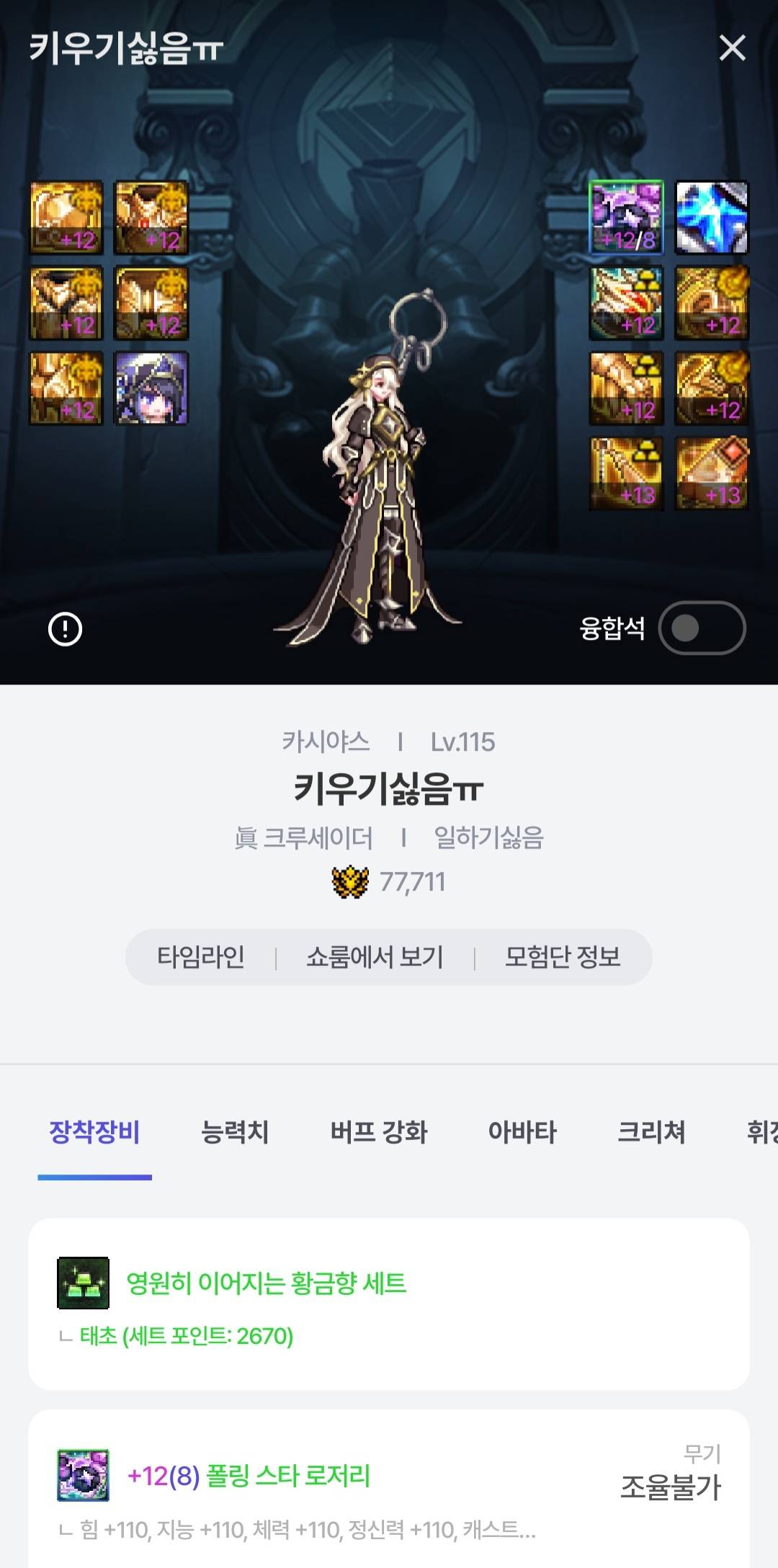Image resolution: width=778 pixels, height=1568 pixels.
Task: Tap the character portrait creature slot
Action: 151,388
